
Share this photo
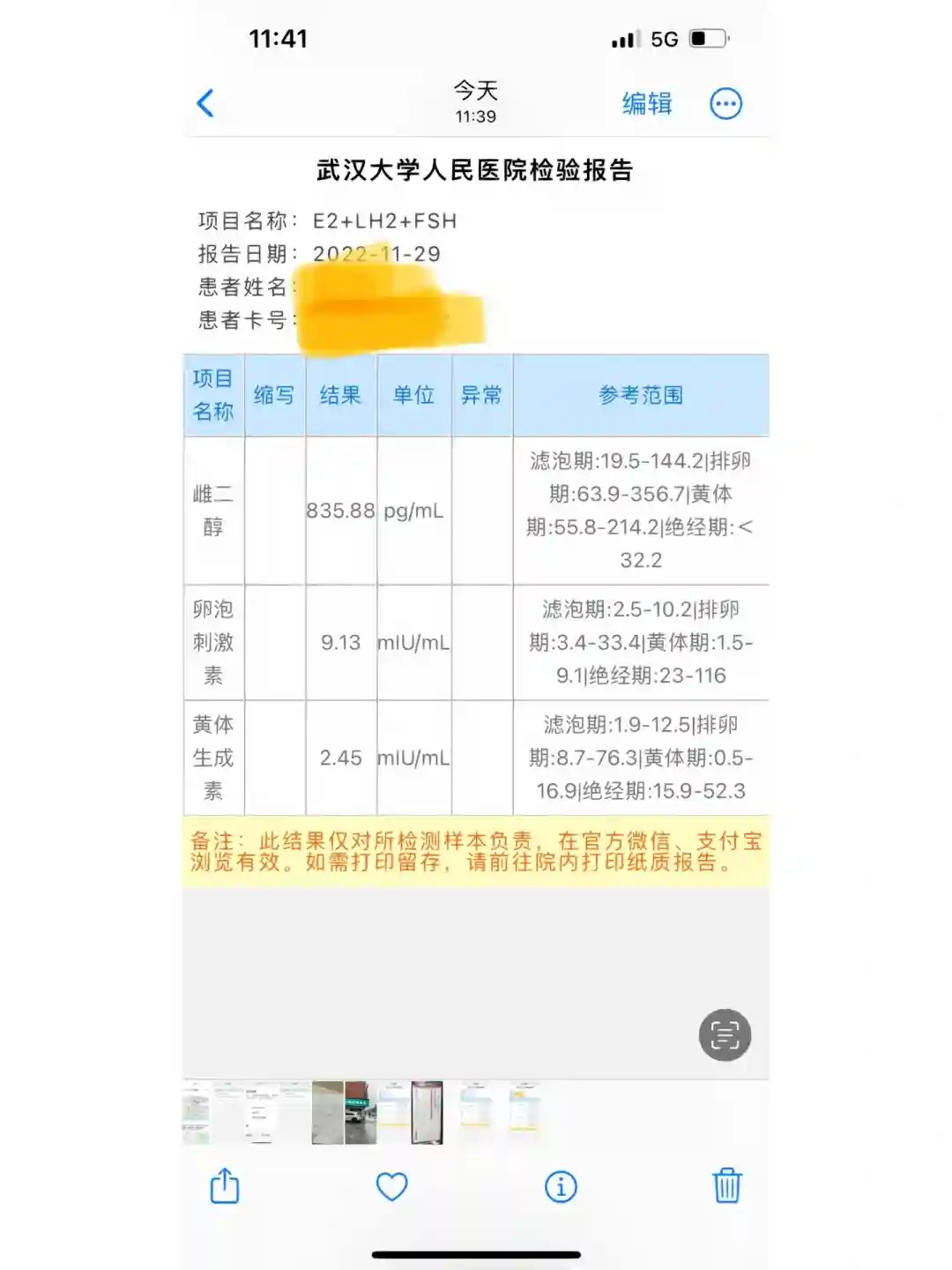coord(225,1186)
